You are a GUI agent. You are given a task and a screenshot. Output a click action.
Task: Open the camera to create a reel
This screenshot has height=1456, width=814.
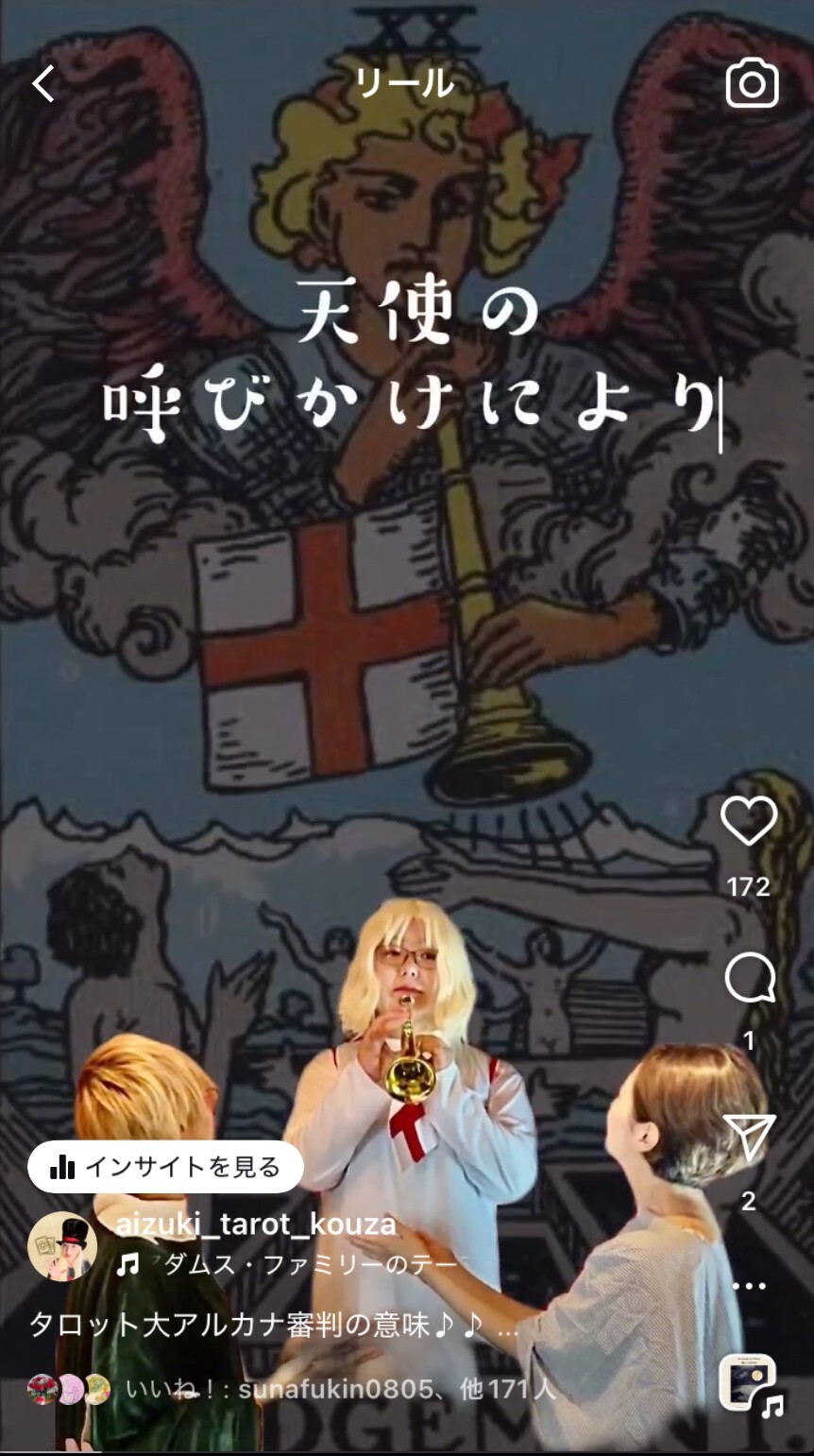pyautogui.click(x=752, y=84)
